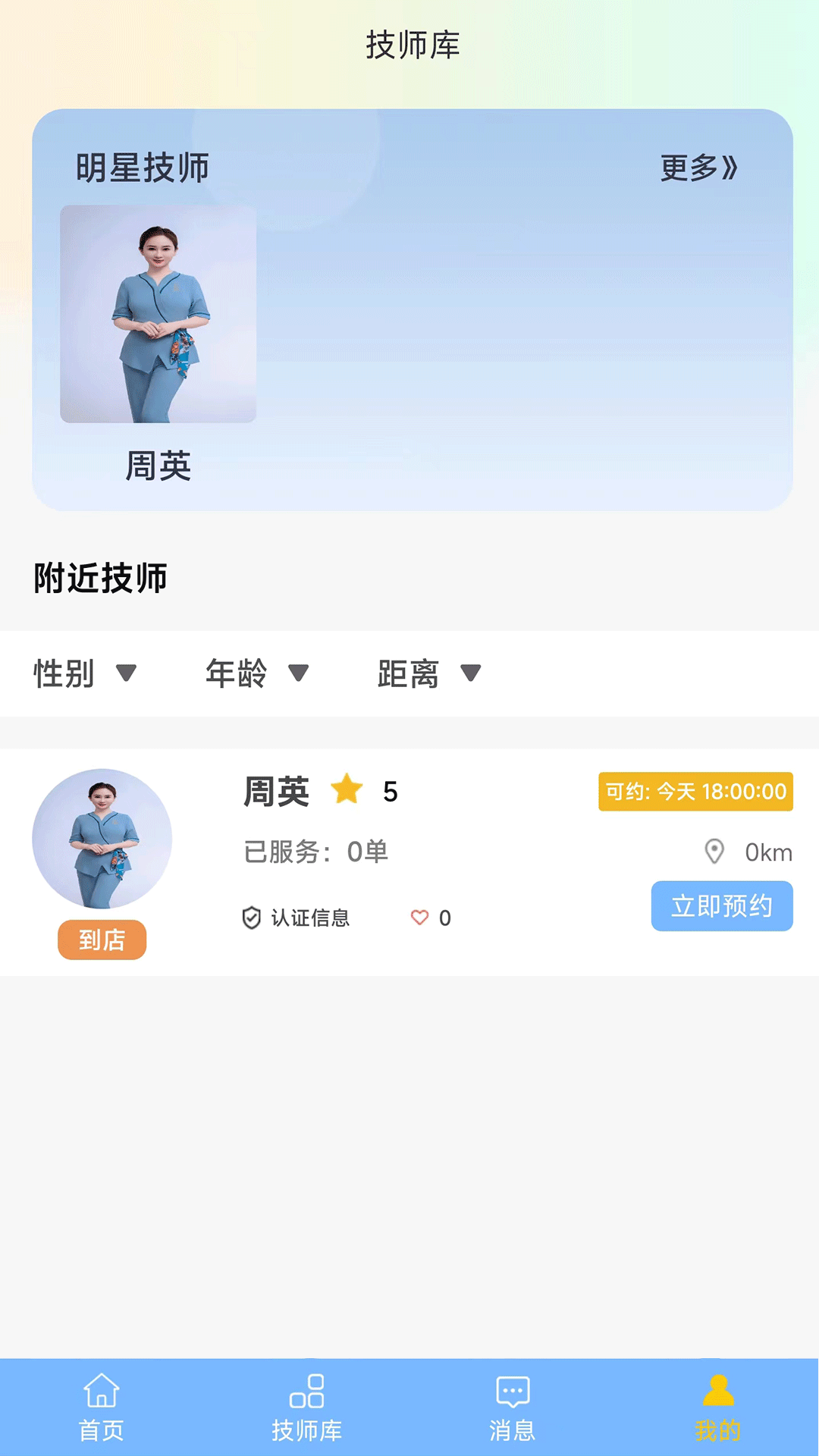The height and width of the screenshot is (1456, 819).
Task: Open the 首页 home tab icon
Action: [101, 1407]
